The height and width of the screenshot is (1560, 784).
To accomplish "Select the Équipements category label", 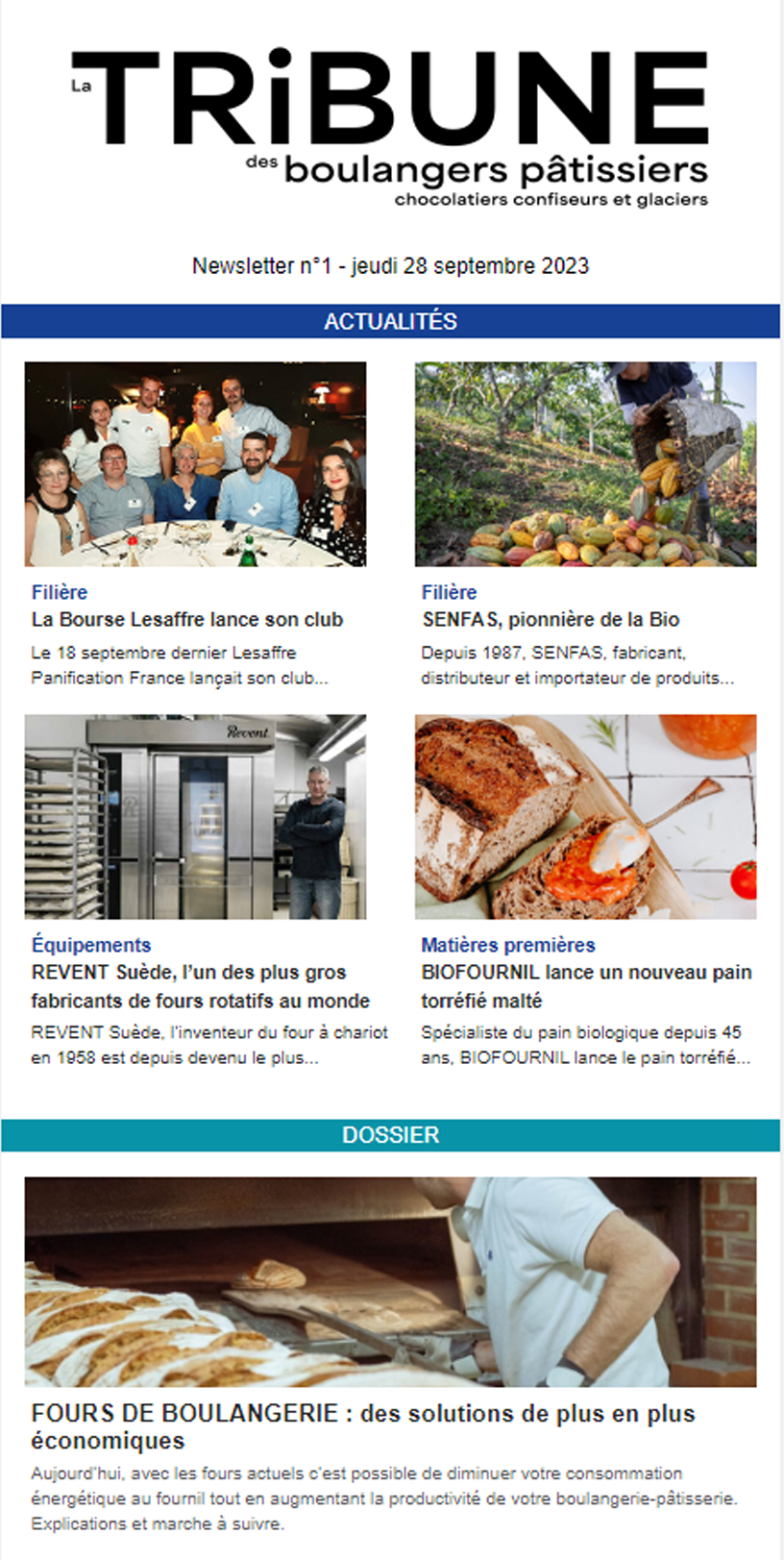I will (91, 945).
